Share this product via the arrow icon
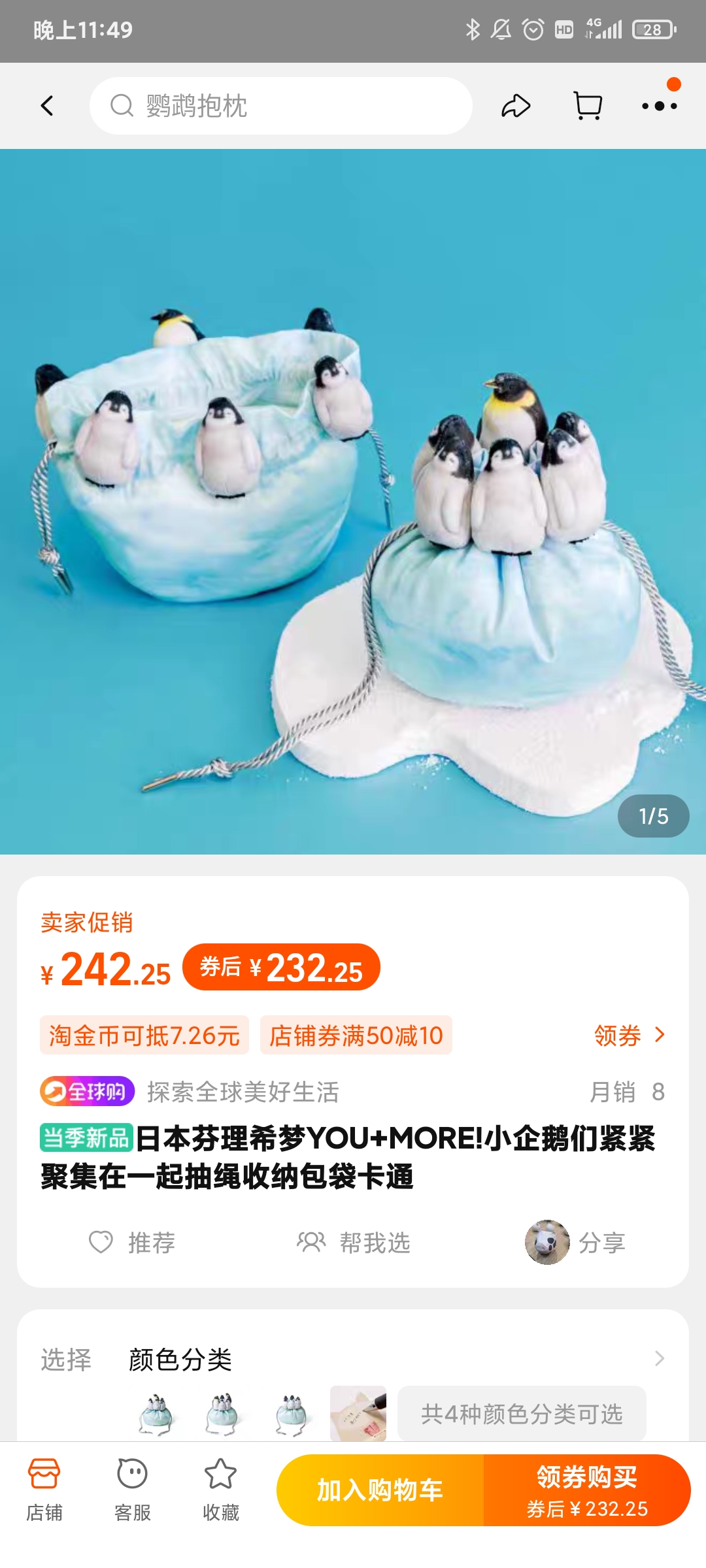The width and height of the screenshot is (706, 1568). click(516, 106)
